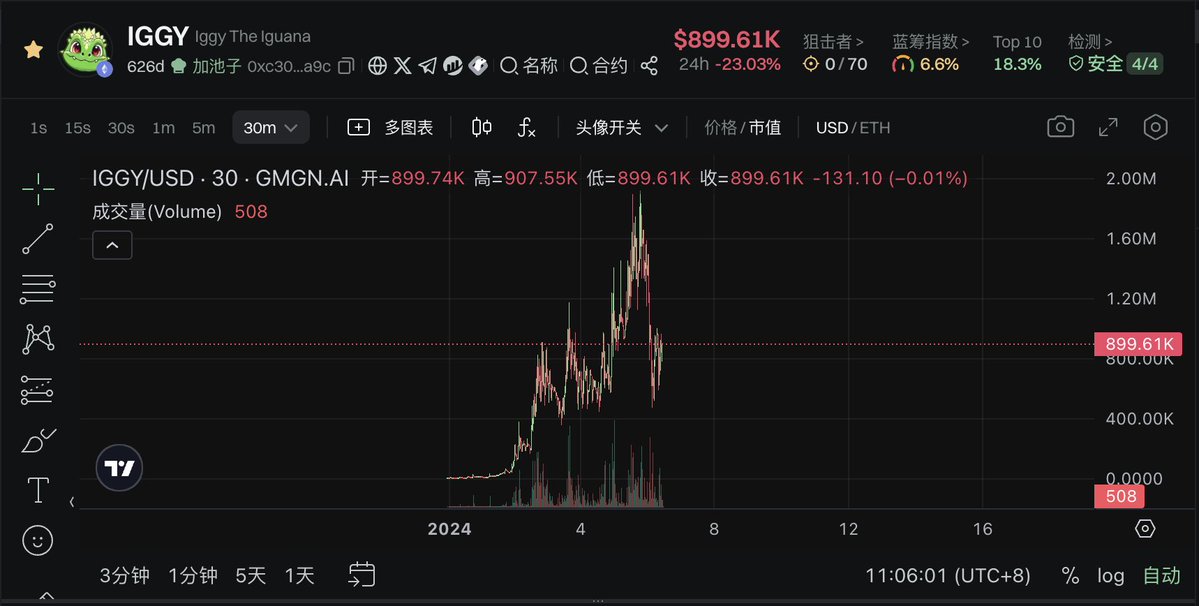Set chart range to 5天
The height and width of the screenshot is (606, 1199).
pyautogui.click(x=250, y=575)
